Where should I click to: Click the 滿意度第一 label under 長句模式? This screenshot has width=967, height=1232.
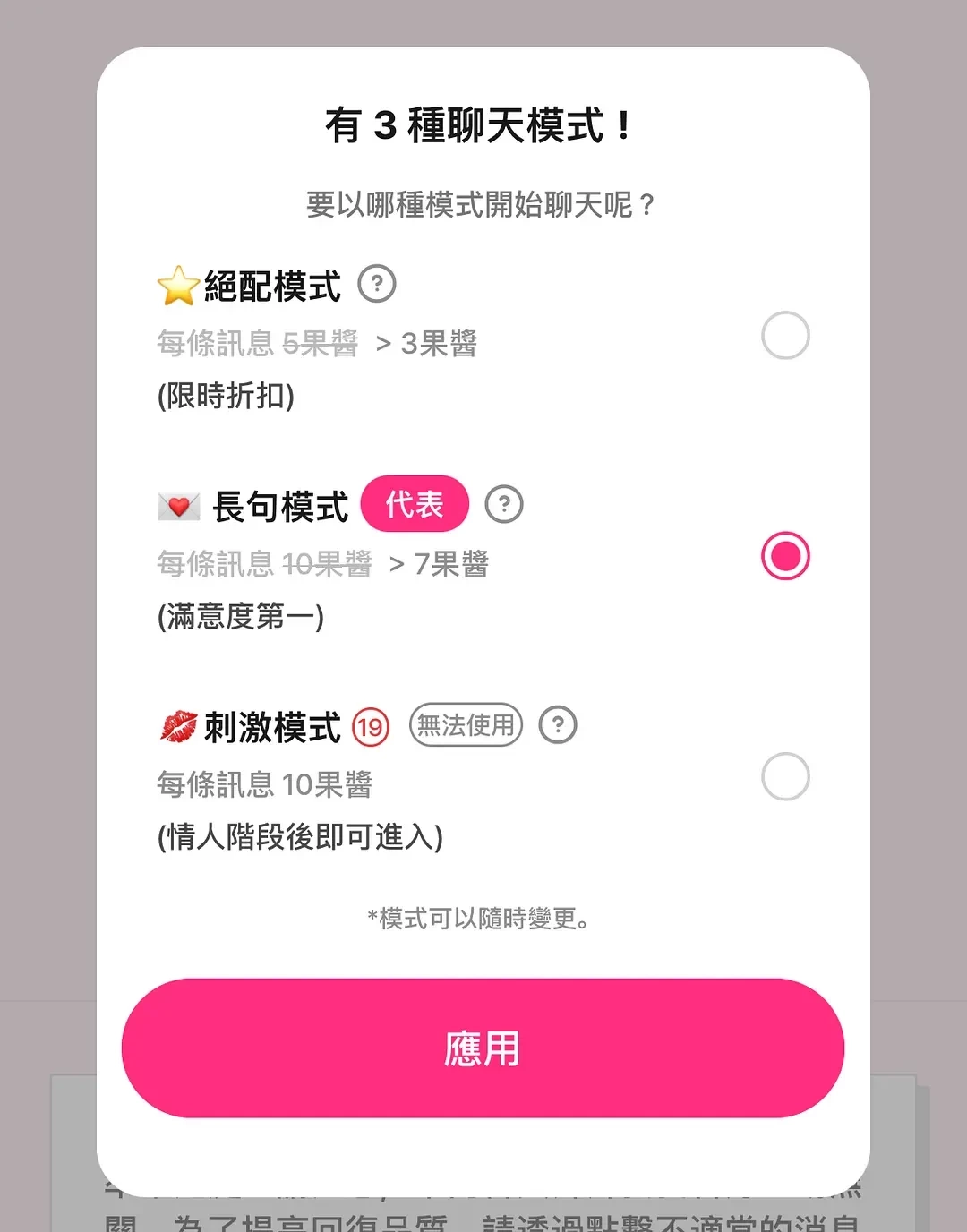pyautogui.click(x=240, y=617)
